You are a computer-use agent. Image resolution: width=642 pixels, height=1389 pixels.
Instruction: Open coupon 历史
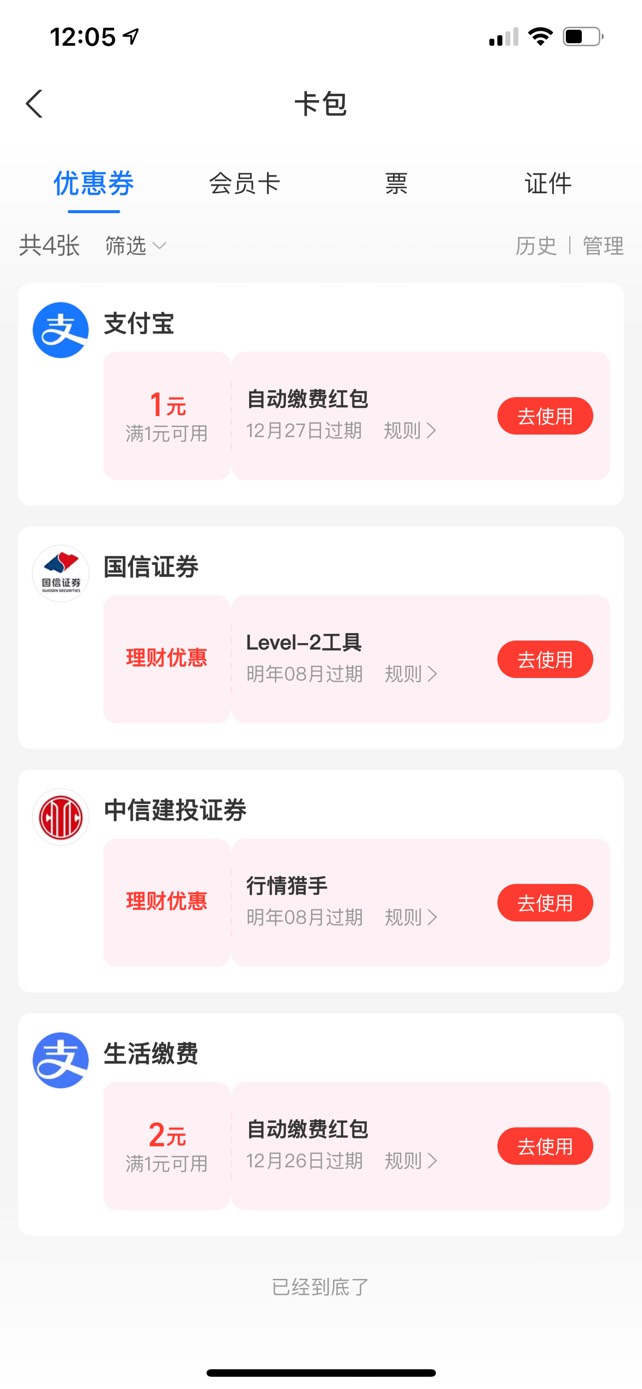point(536,246)
